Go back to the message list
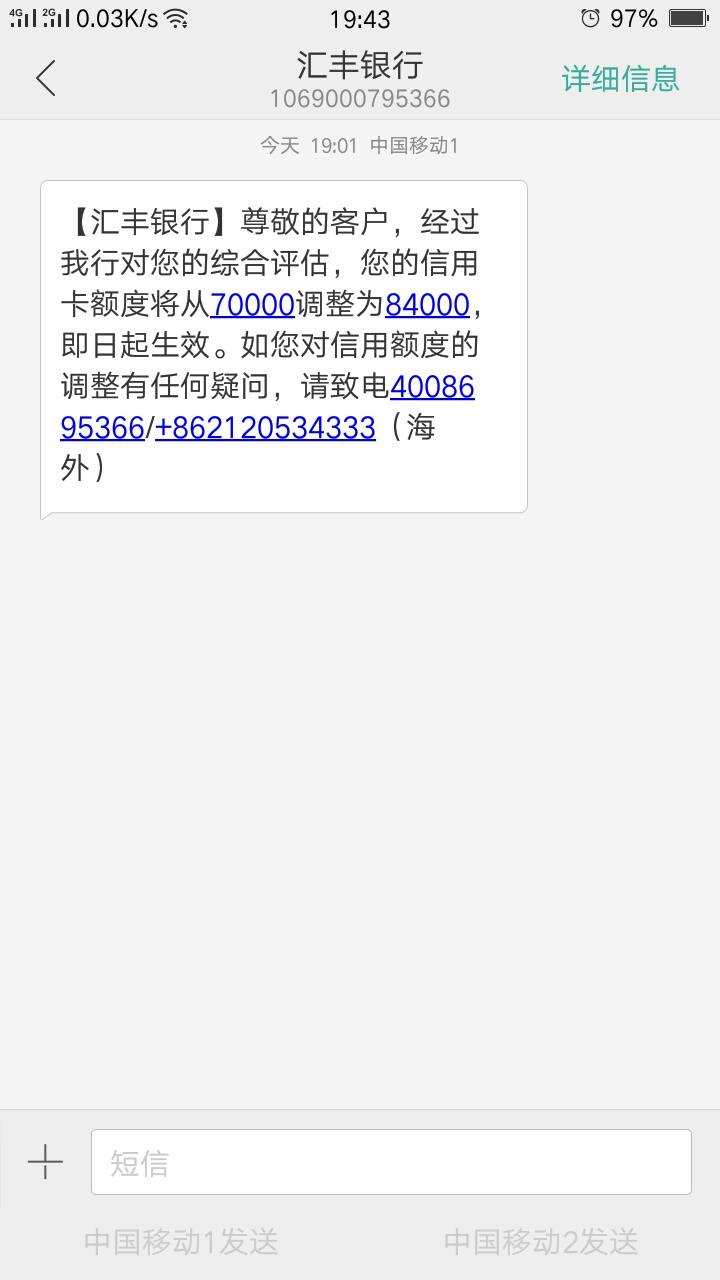The width and height of the screenshot is (720, 1280). coord(46,78)
